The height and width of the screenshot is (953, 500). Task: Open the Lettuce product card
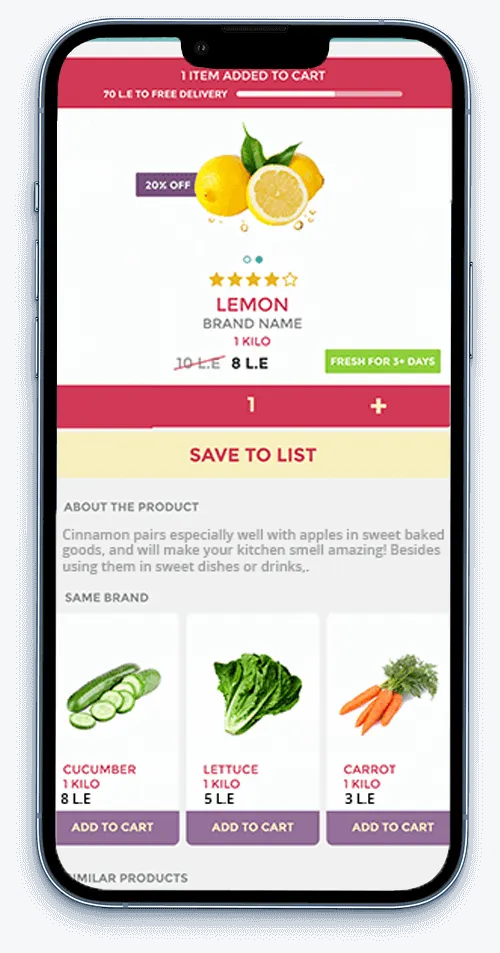253,712
